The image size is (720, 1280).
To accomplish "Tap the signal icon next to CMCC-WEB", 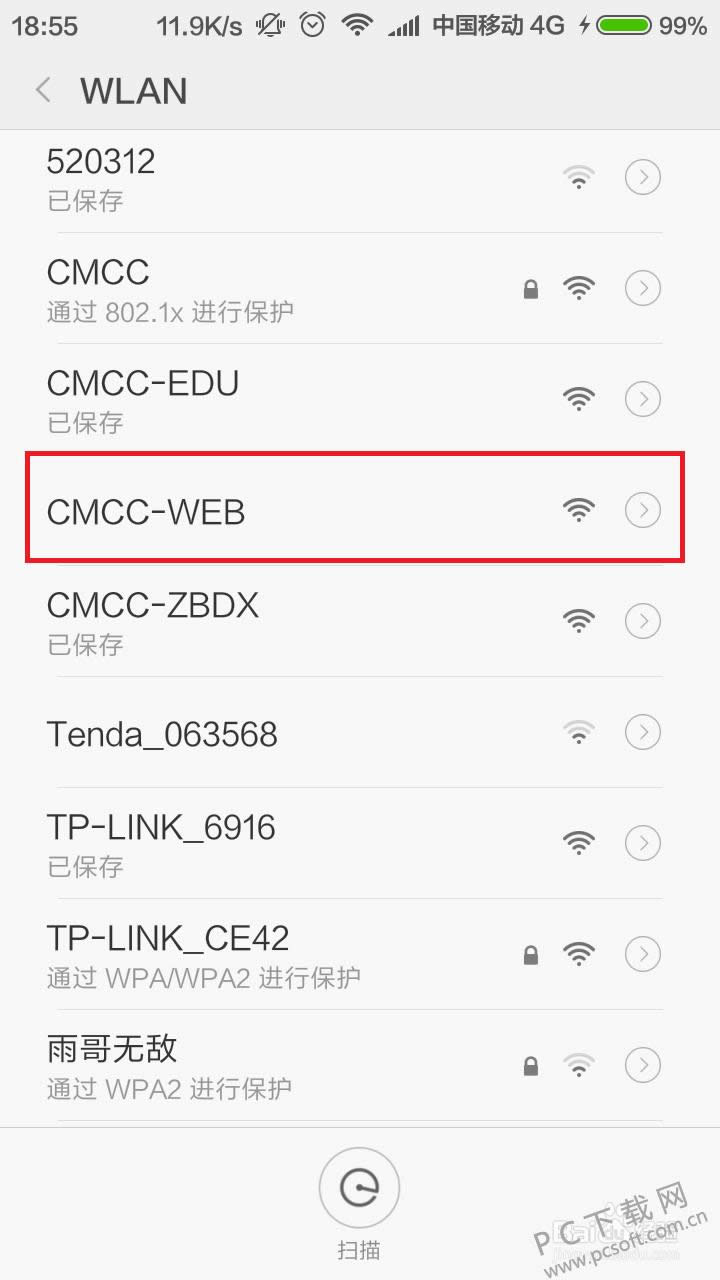I will tap(578, 509).
